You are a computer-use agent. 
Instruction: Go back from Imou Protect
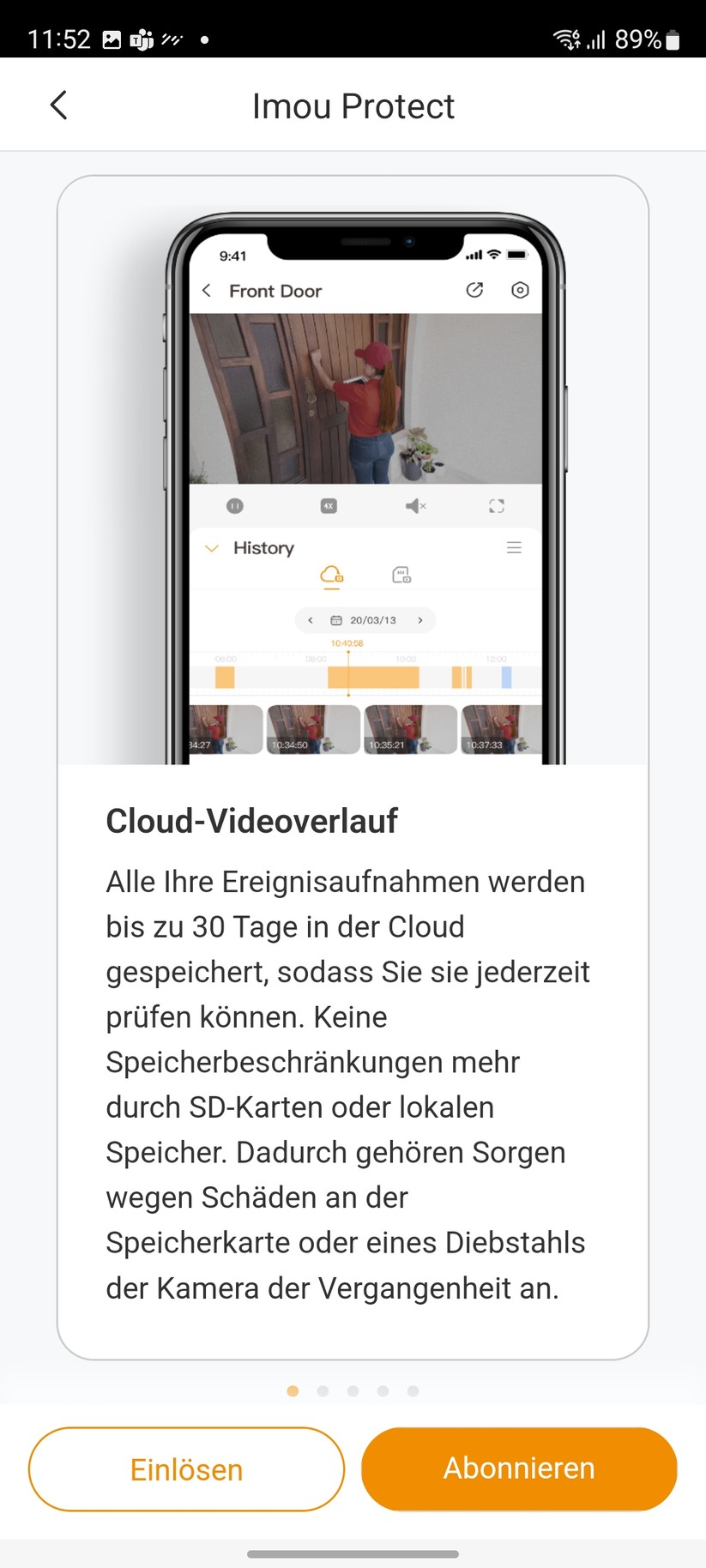point(58,106)
